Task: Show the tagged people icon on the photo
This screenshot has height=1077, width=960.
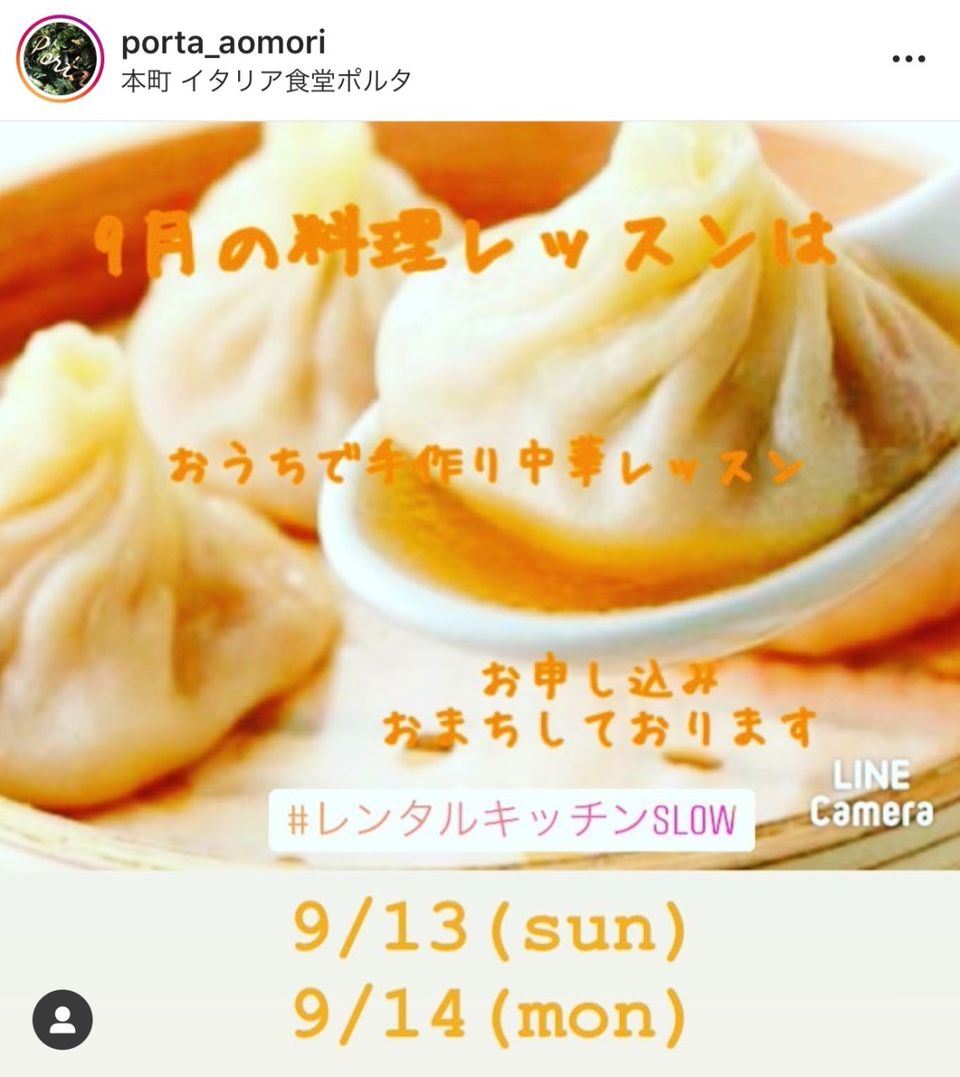Action: click(62, 1020)
